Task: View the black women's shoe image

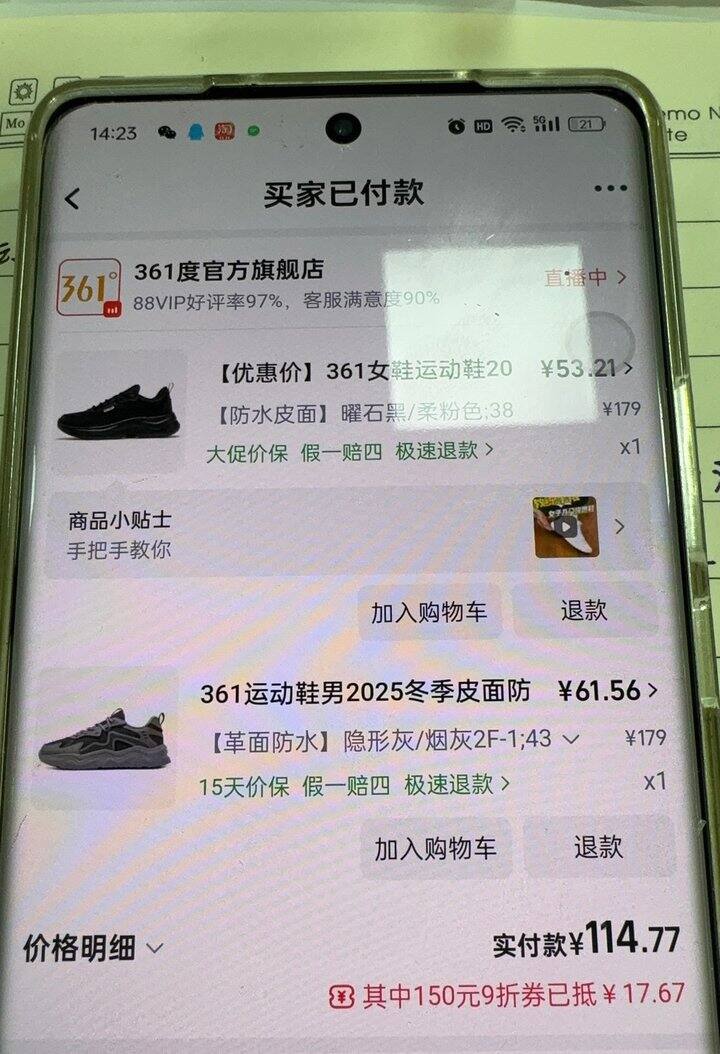Action: tap(119, 410)
